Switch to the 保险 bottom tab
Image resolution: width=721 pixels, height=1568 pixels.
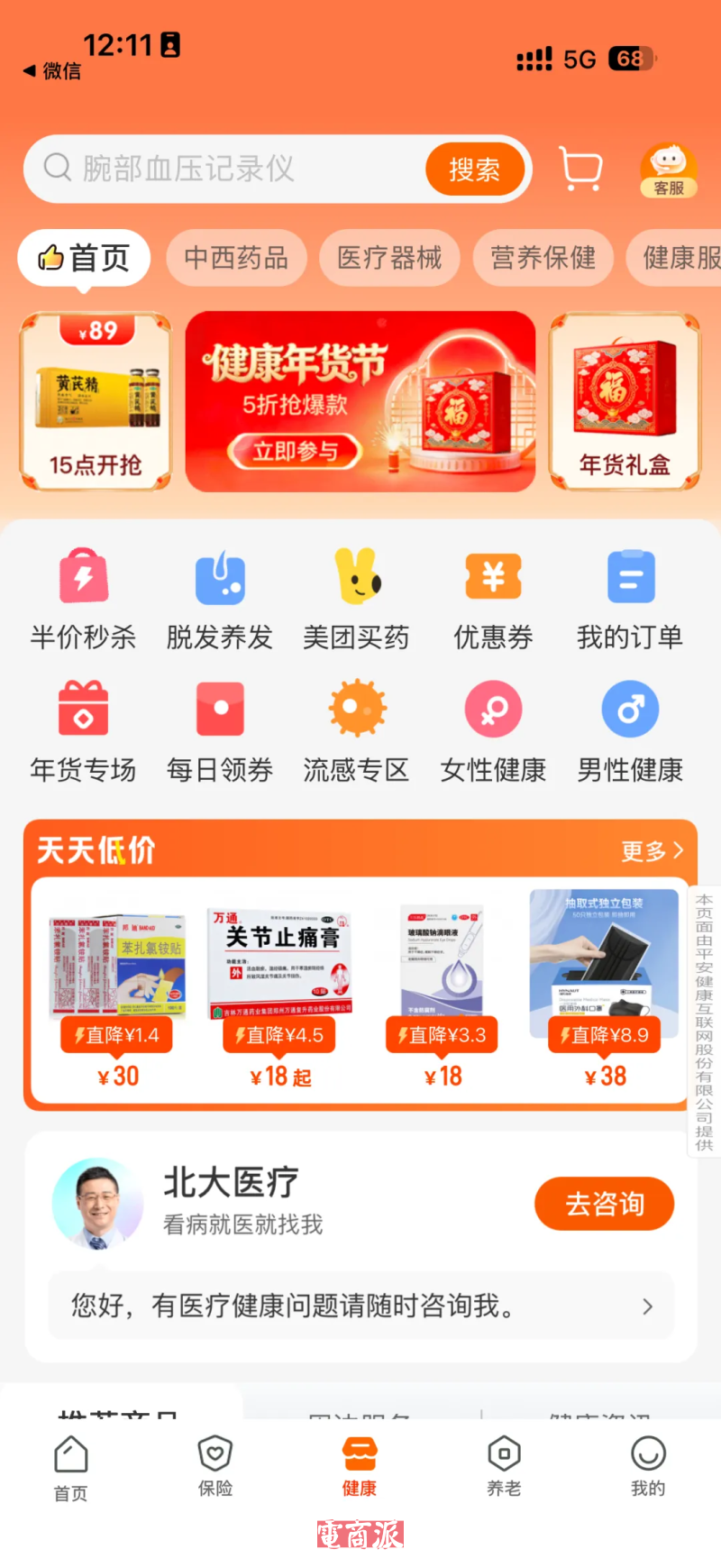[215, 1466]
